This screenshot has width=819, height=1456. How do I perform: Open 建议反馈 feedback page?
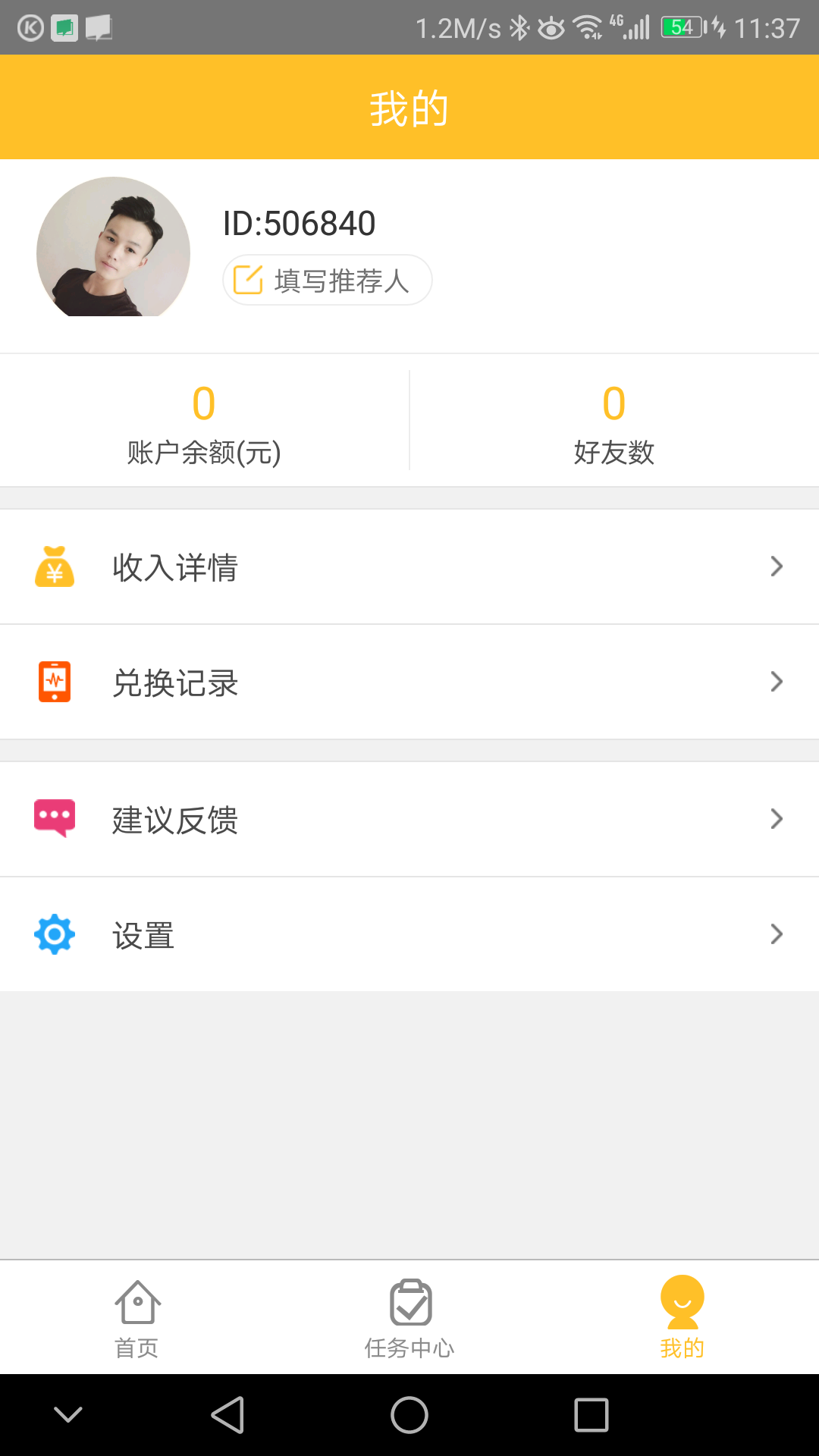409,820
